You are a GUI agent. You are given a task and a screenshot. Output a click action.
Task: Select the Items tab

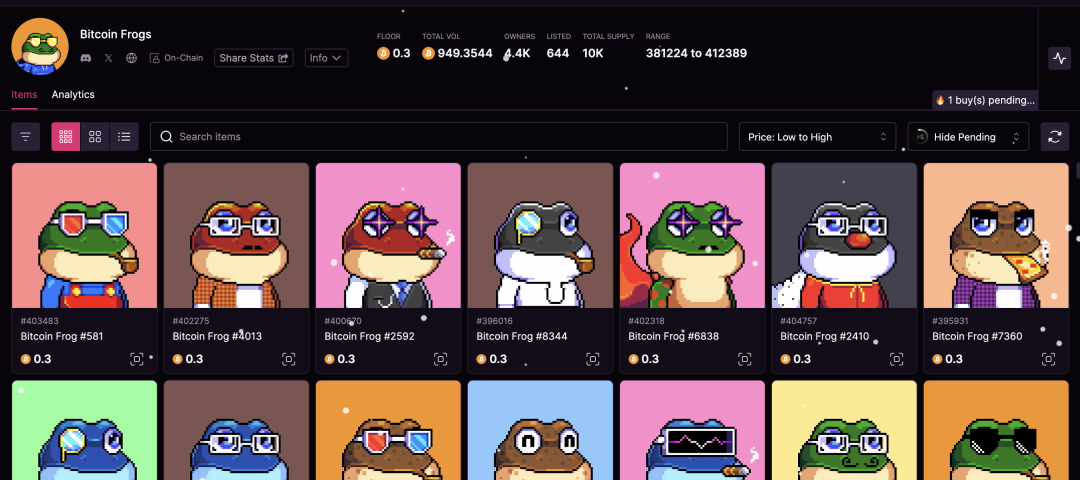coord(24,95)
